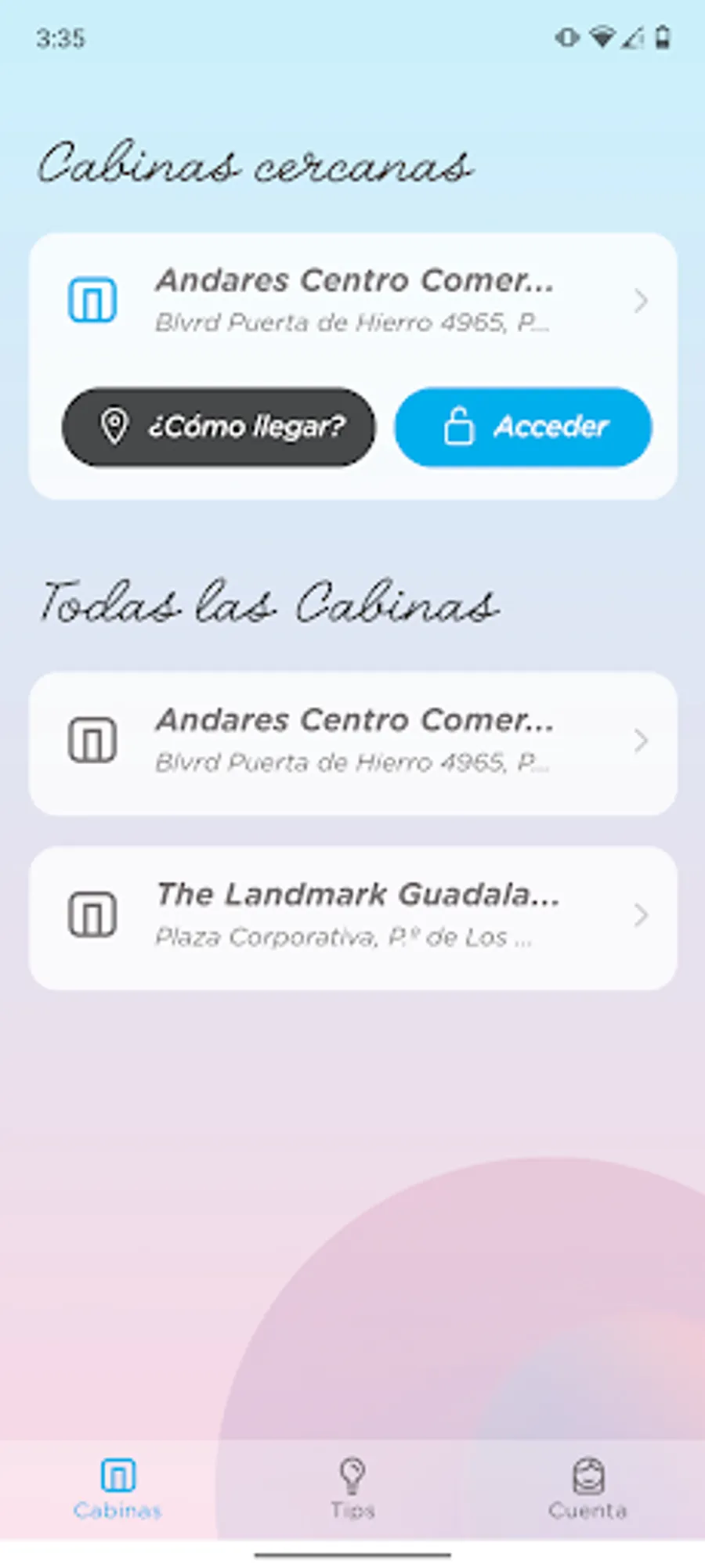Get directions with ¿Cómo llegar?
This screenshot has height=1568, width=705.
(219, 427)
